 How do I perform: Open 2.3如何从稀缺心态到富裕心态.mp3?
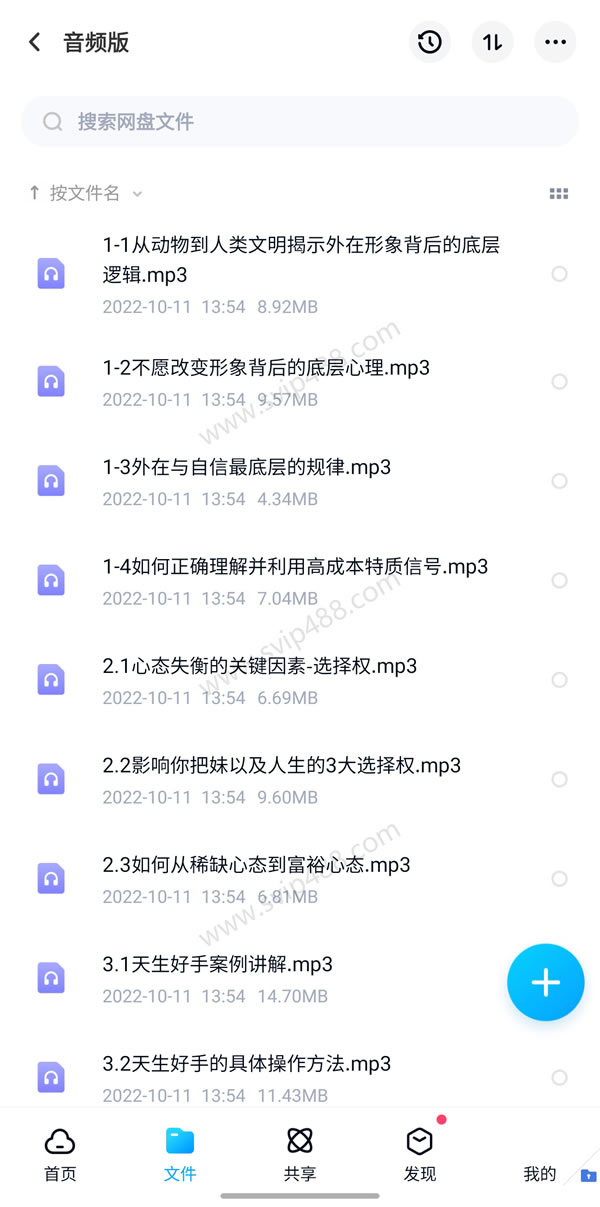300,878
